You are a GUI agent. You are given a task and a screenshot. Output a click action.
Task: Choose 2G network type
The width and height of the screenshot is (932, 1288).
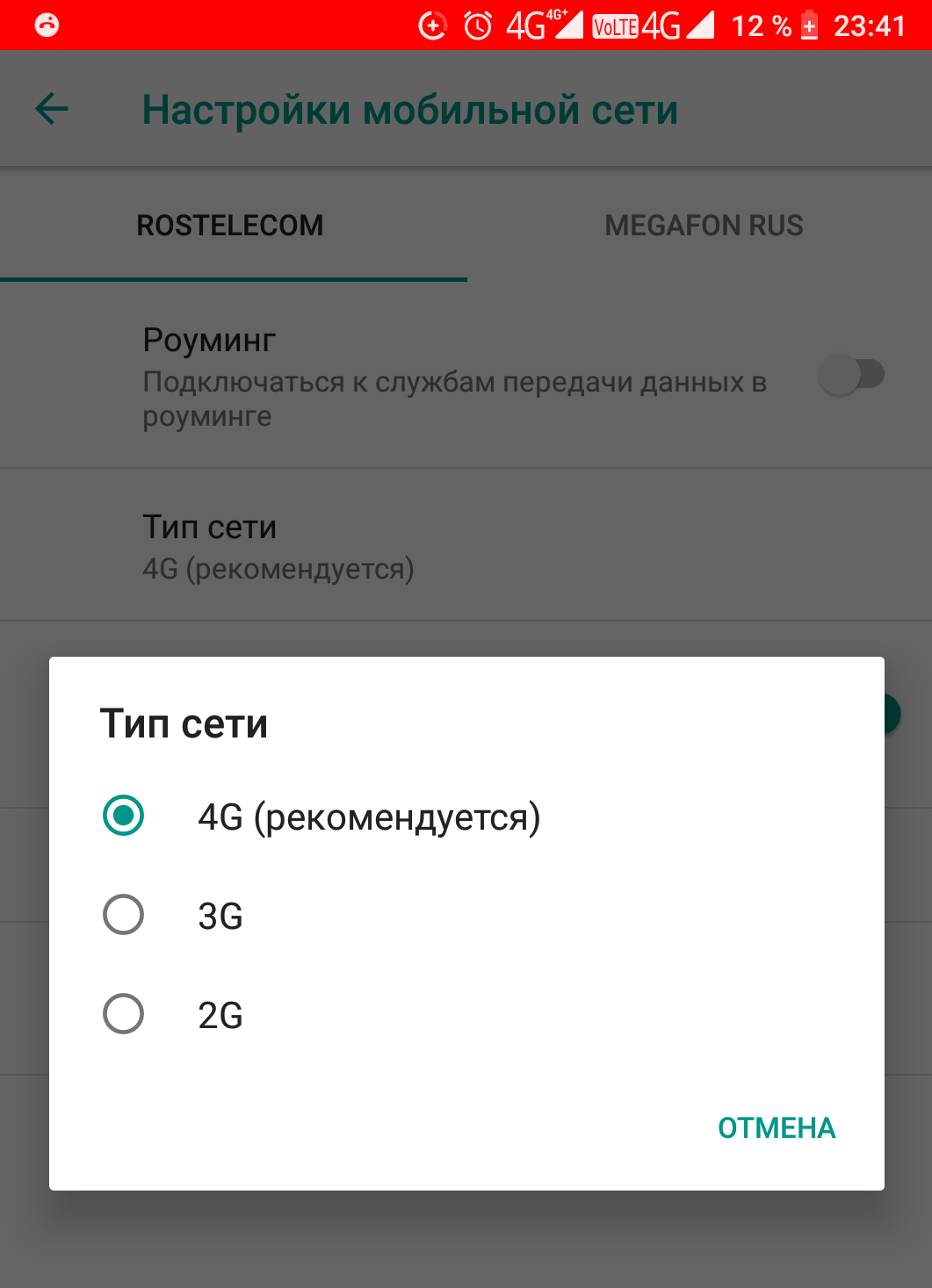tap(466, 1014)
